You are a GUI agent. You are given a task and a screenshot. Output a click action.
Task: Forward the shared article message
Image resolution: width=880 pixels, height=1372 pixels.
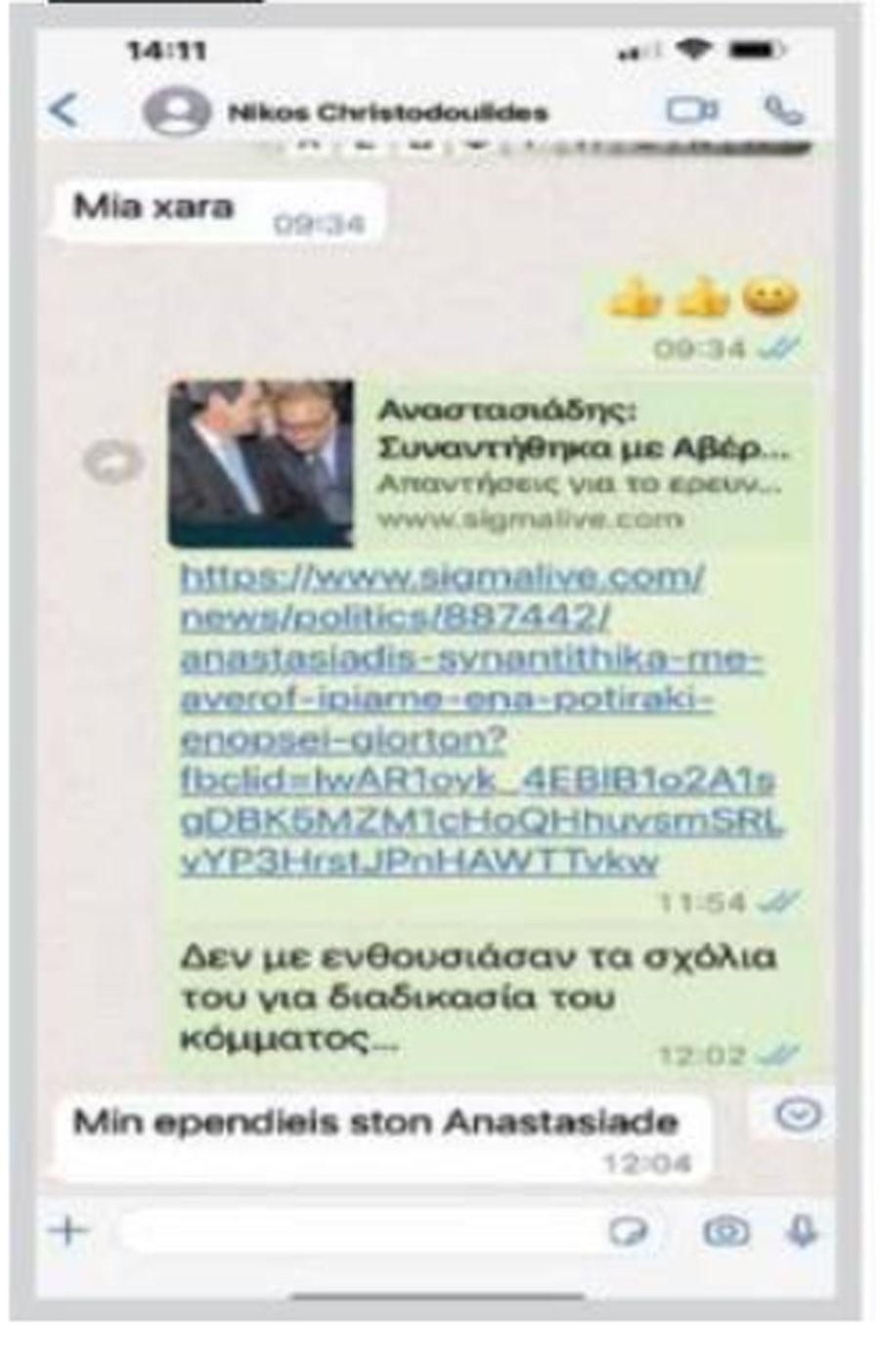tap(112, 462)
